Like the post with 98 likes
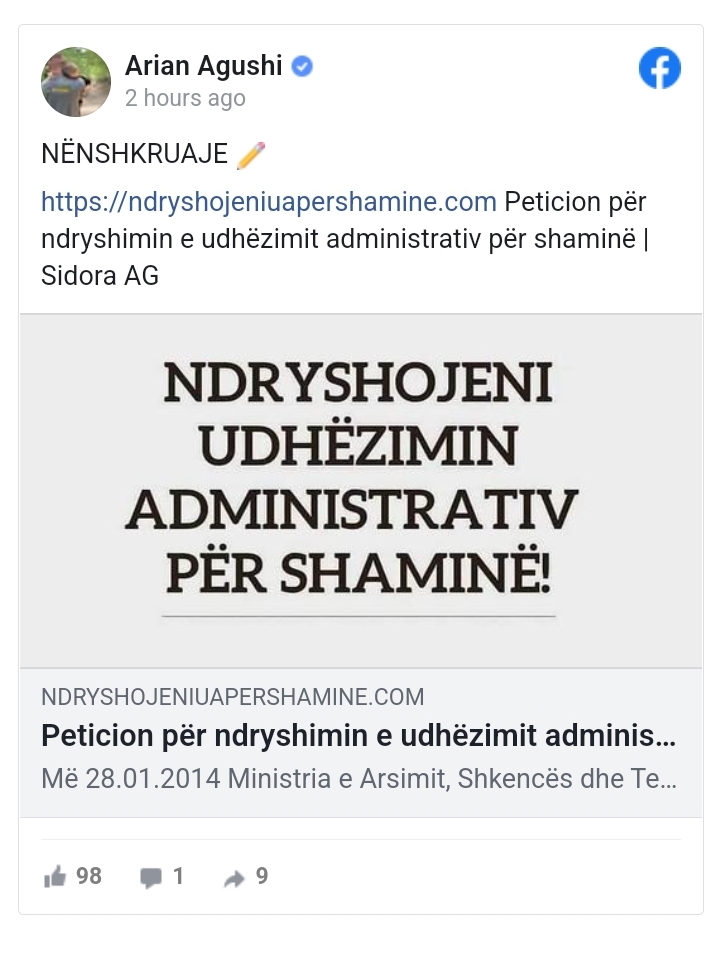 56,877
